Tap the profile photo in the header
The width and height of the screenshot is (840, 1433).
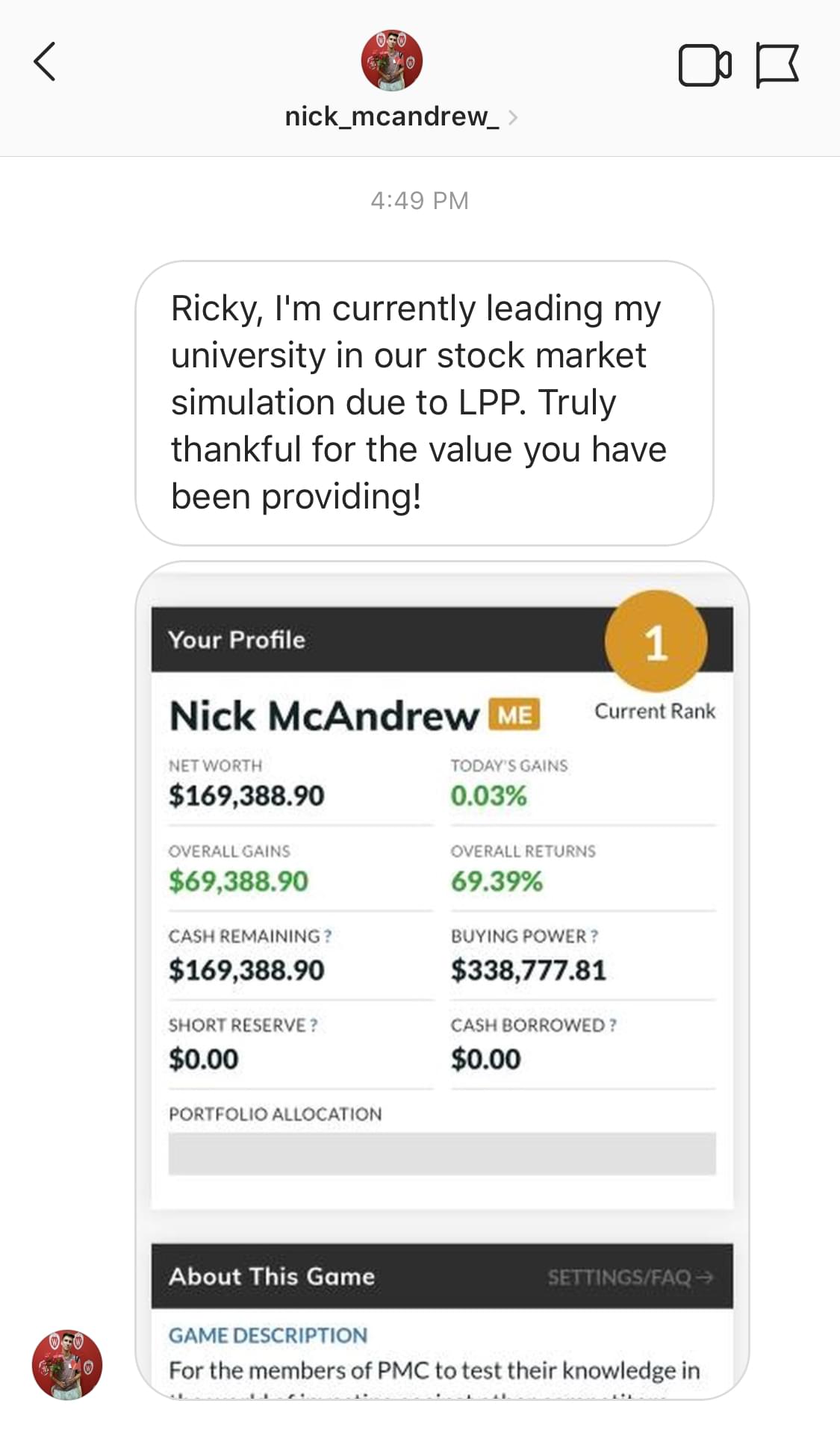coord(392,60)
